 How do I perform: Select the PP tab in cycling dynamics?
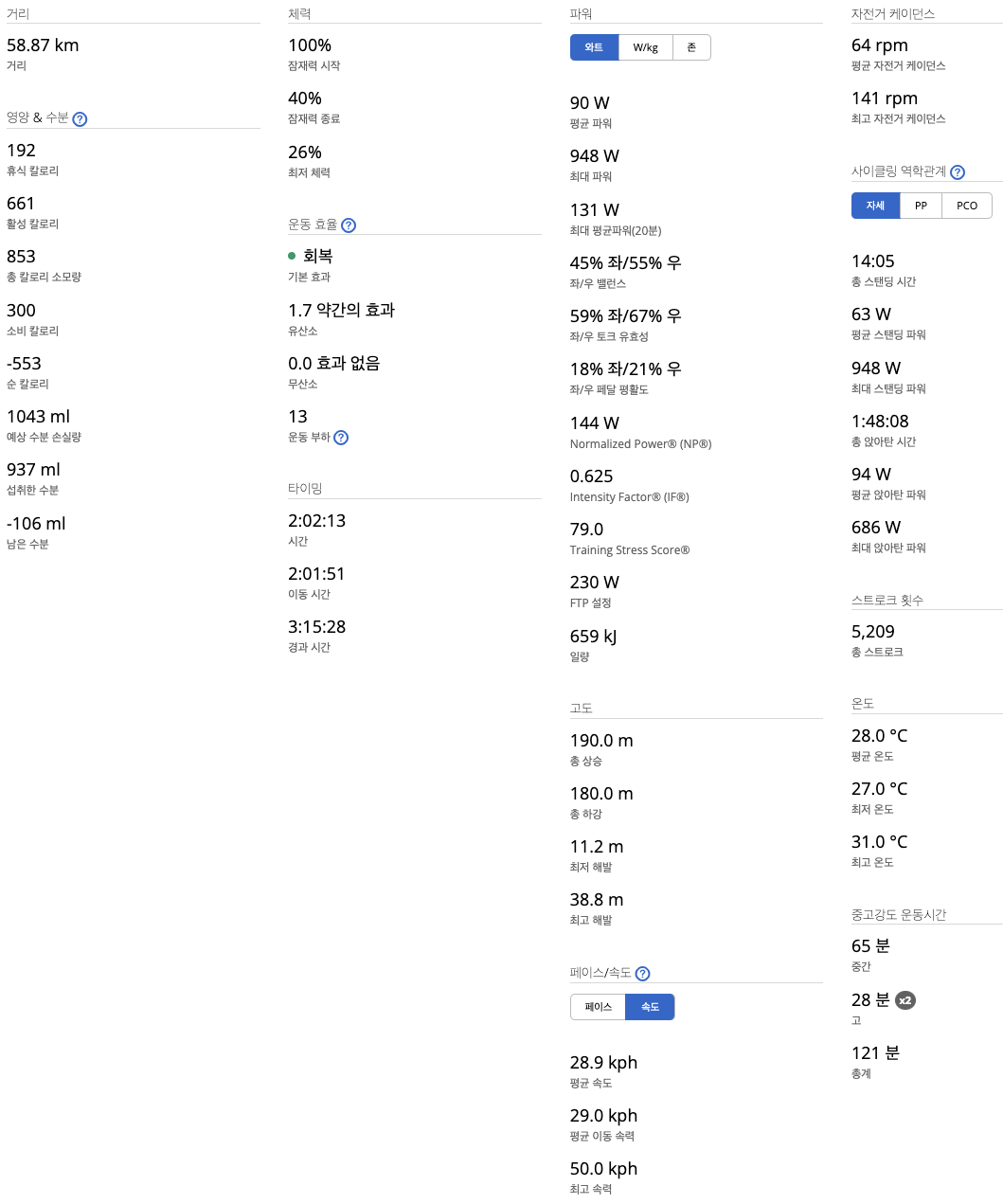point(921,206)
